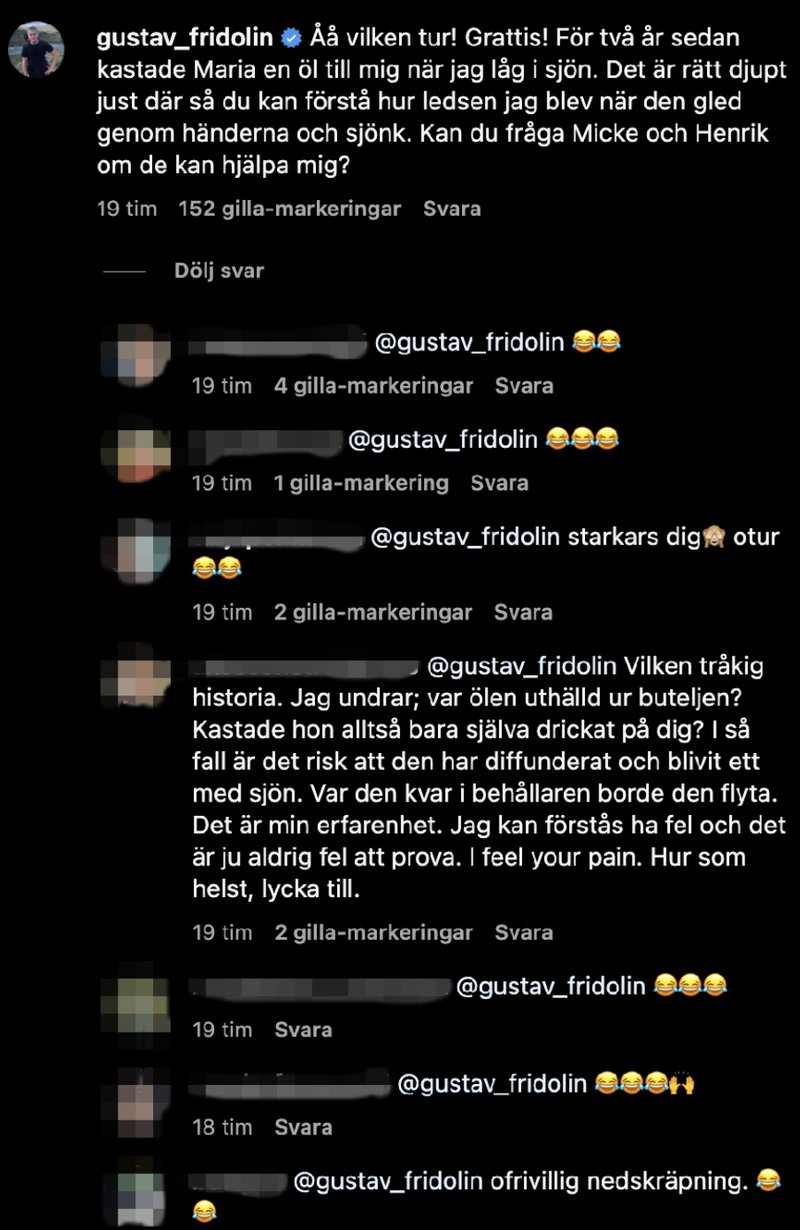
Task: Open @gustav_fridolin mention in 'starkars dig' comment
Action: click(465, 537)
